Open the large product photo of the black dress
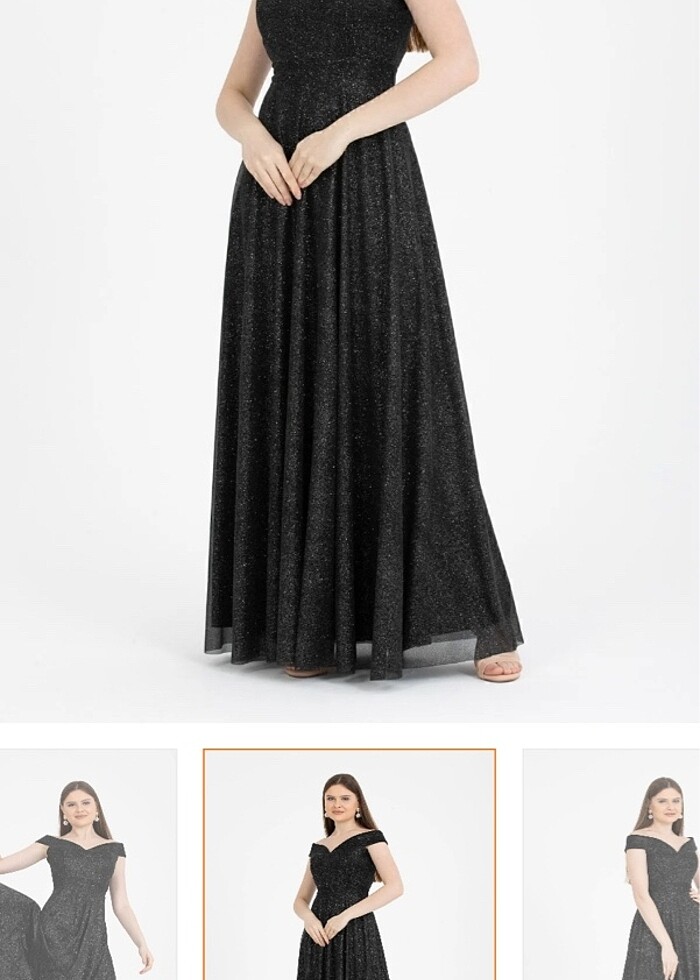The height and width of the screenshot is (980, 700). (350, 360)
